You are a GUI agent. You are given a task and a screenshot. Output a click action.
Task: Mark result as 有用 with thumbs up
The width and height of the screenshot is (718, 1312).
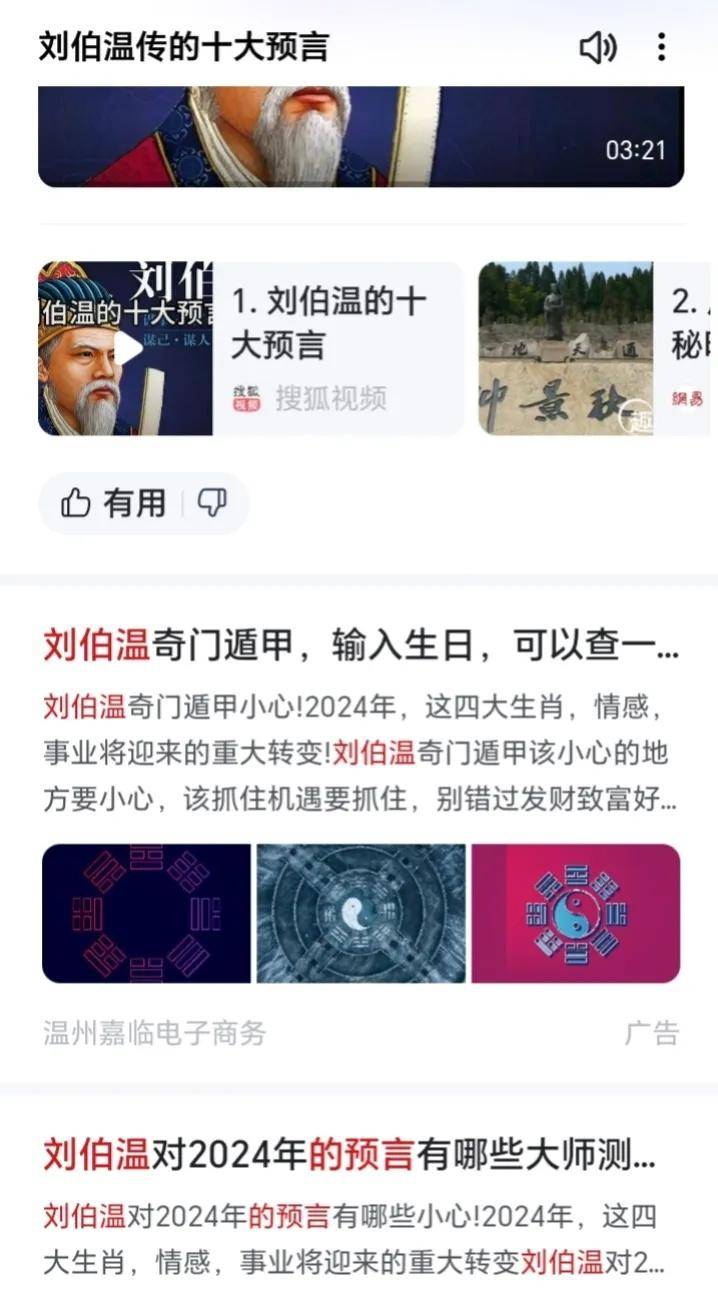(113, 503)
